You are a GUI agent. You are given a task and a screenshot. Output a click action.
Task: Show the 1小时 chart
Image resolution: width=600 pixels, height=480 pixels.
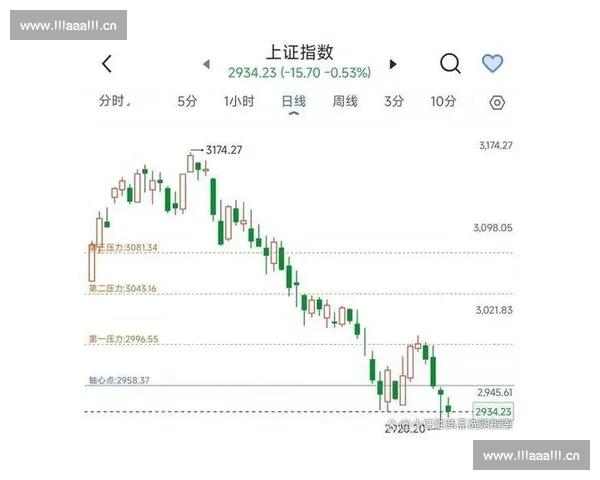point(239,102)
